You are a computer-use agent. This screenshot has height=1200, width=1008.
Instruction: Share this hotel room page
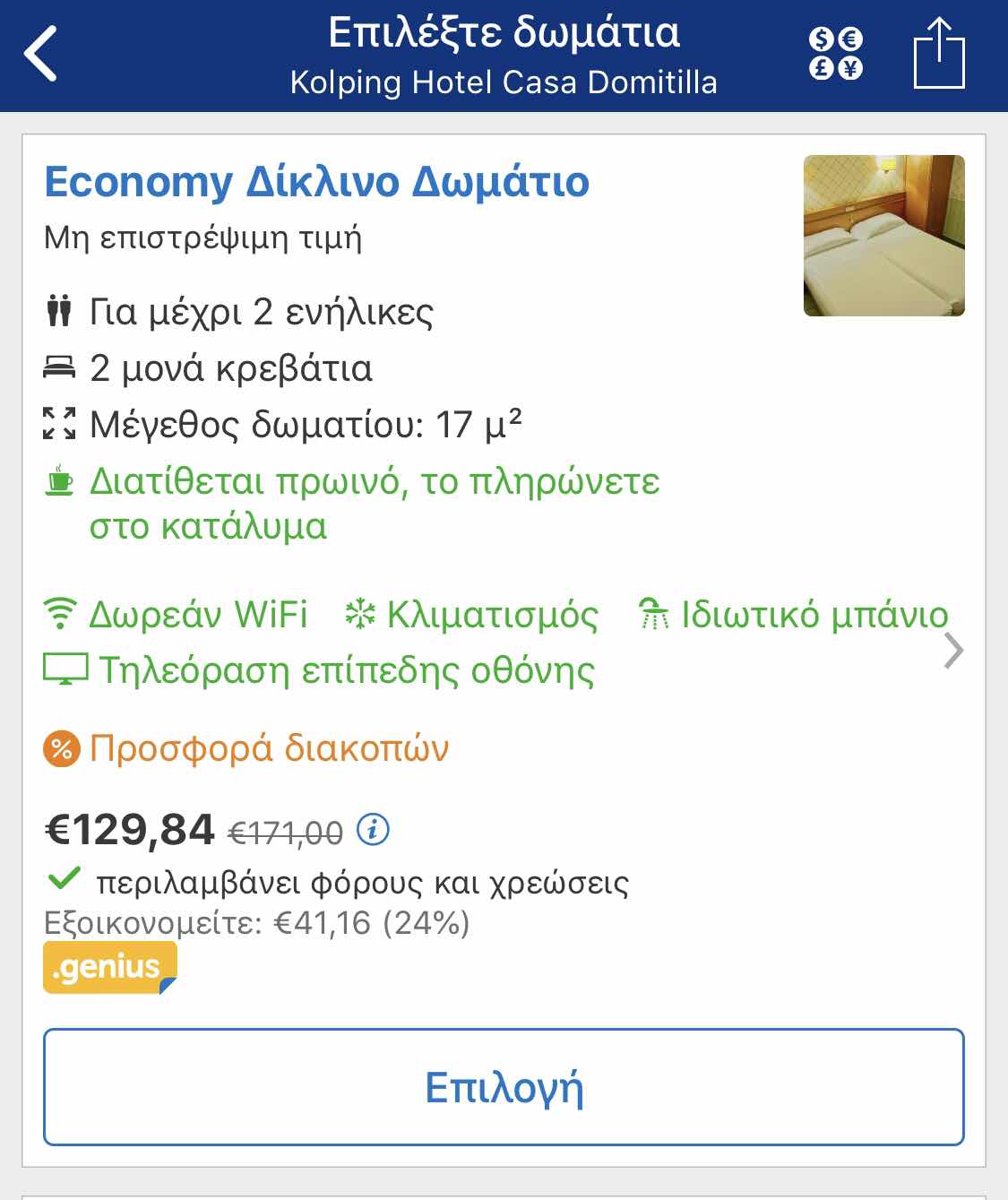[x=938, y=54]
